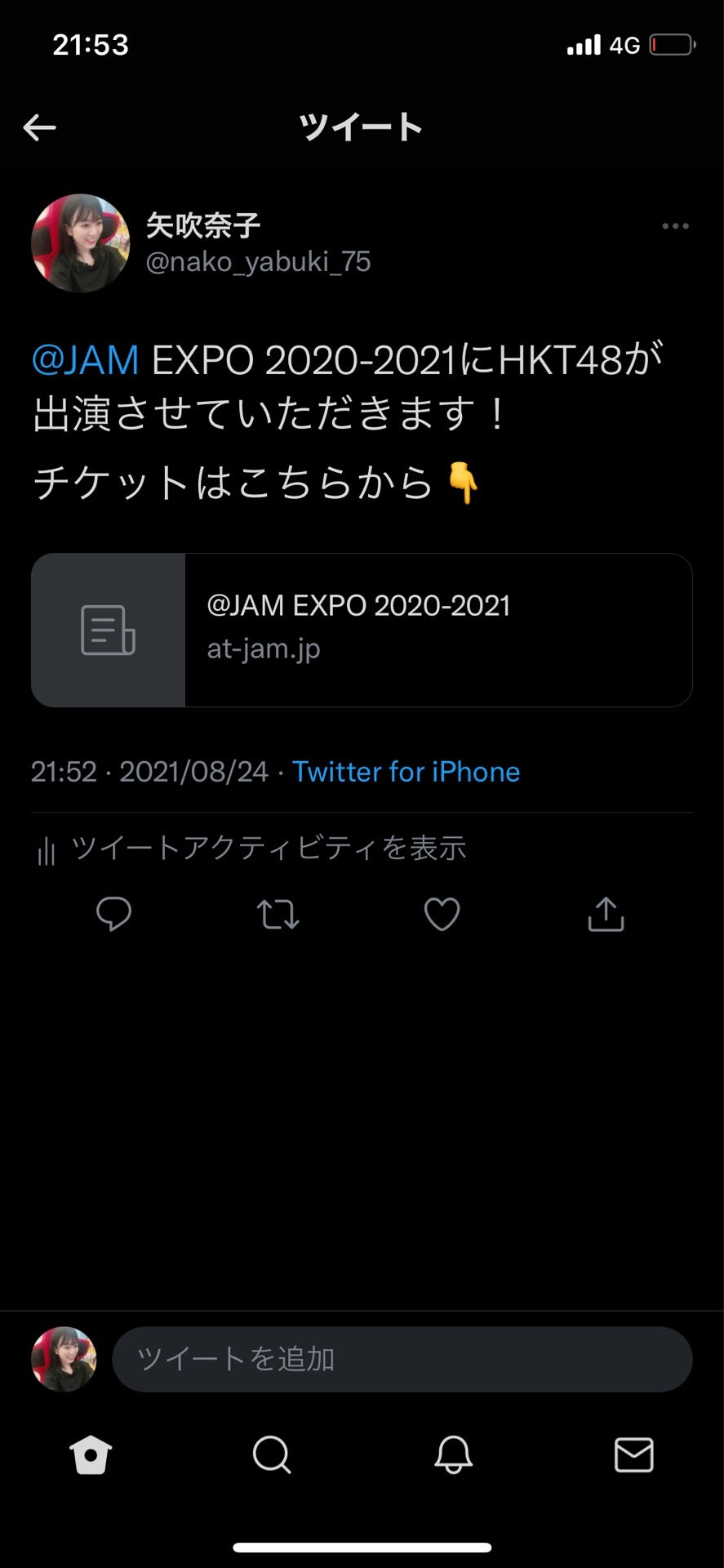Open the at-jam.jp link card
Image resolution: width=724 pixels, height=1568 pixels.
[x=362, y=630]
